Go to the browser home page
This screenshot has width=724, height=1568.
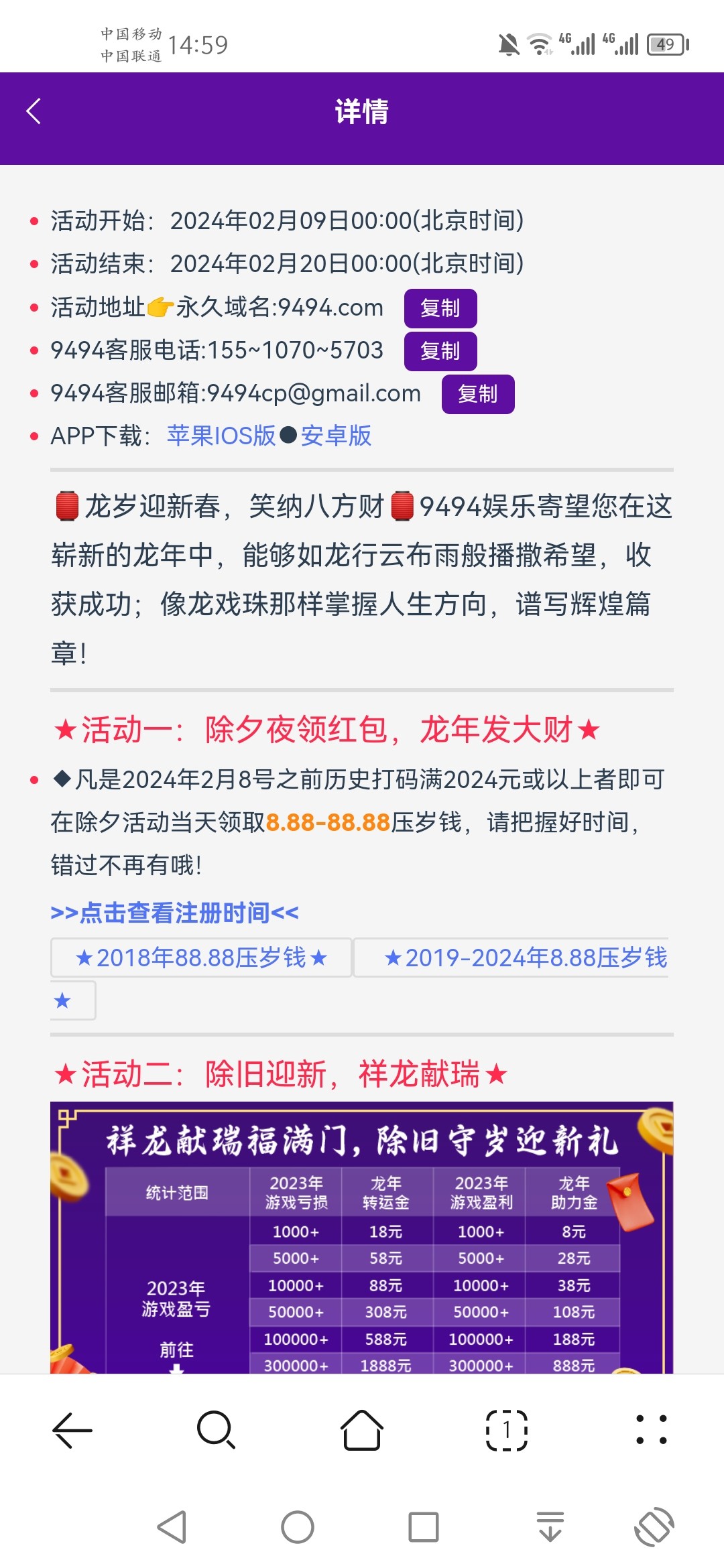point(362,1430)
